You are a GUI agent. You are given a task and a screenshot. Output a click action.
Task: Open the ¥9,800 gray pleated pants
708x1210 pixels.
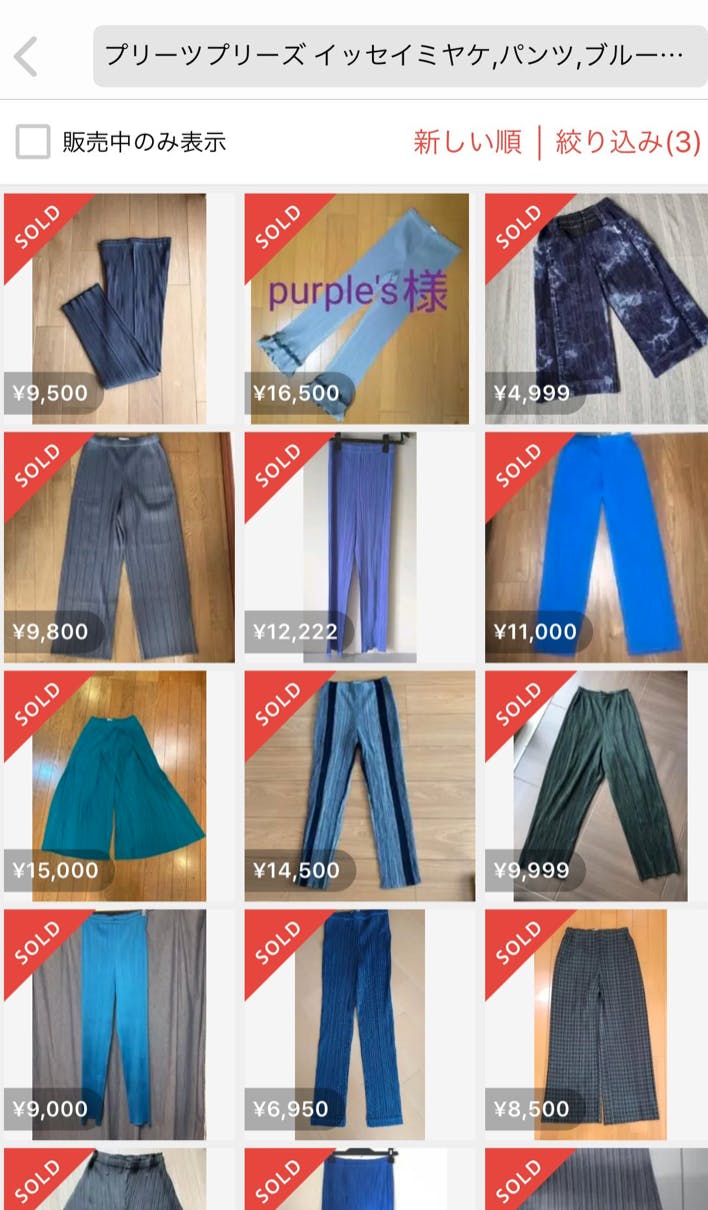coord(119,547)
